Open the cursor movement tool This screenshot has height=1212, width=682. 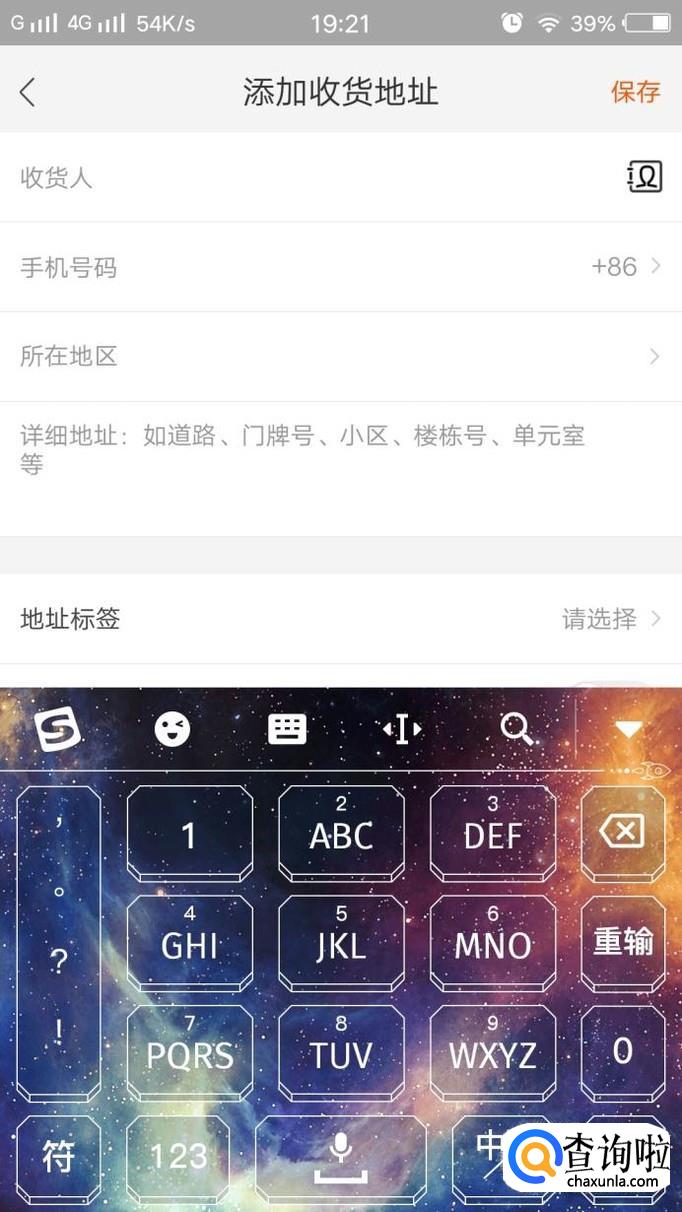402,730
